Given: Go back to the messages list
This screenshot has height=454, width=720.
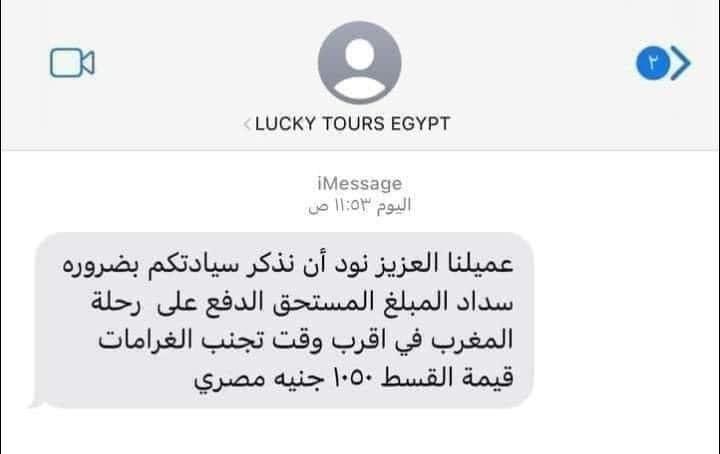Looking at the screenshot, I should click(x=666, y=64).
